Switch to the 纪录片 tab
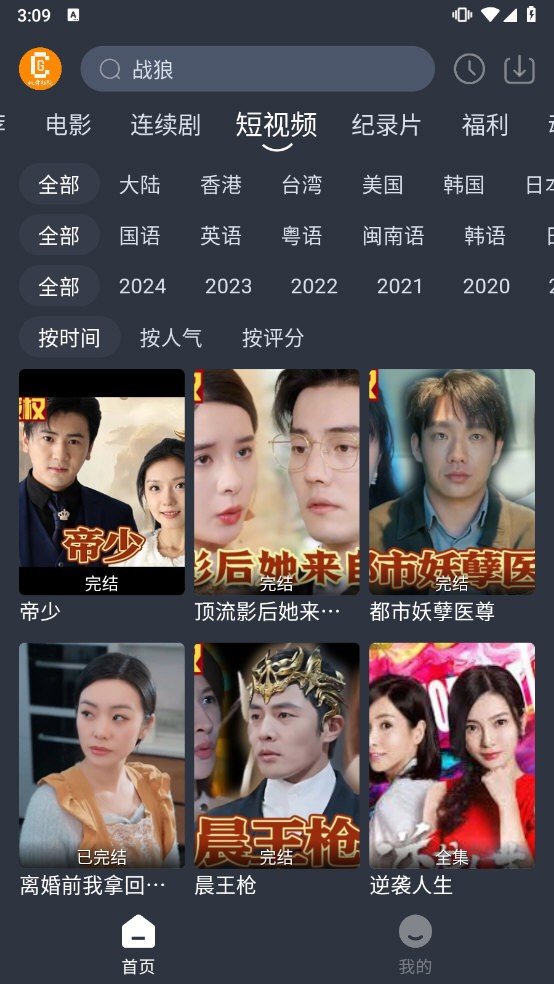 pyautogui.click(x=386, y=125)
